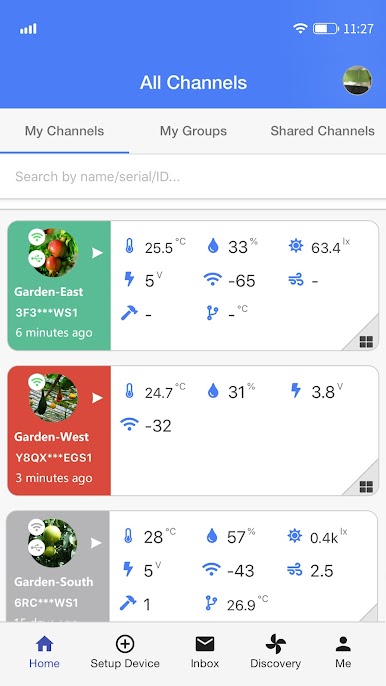
Task: Open the Garden-South channel card
Action: point(193,566)
